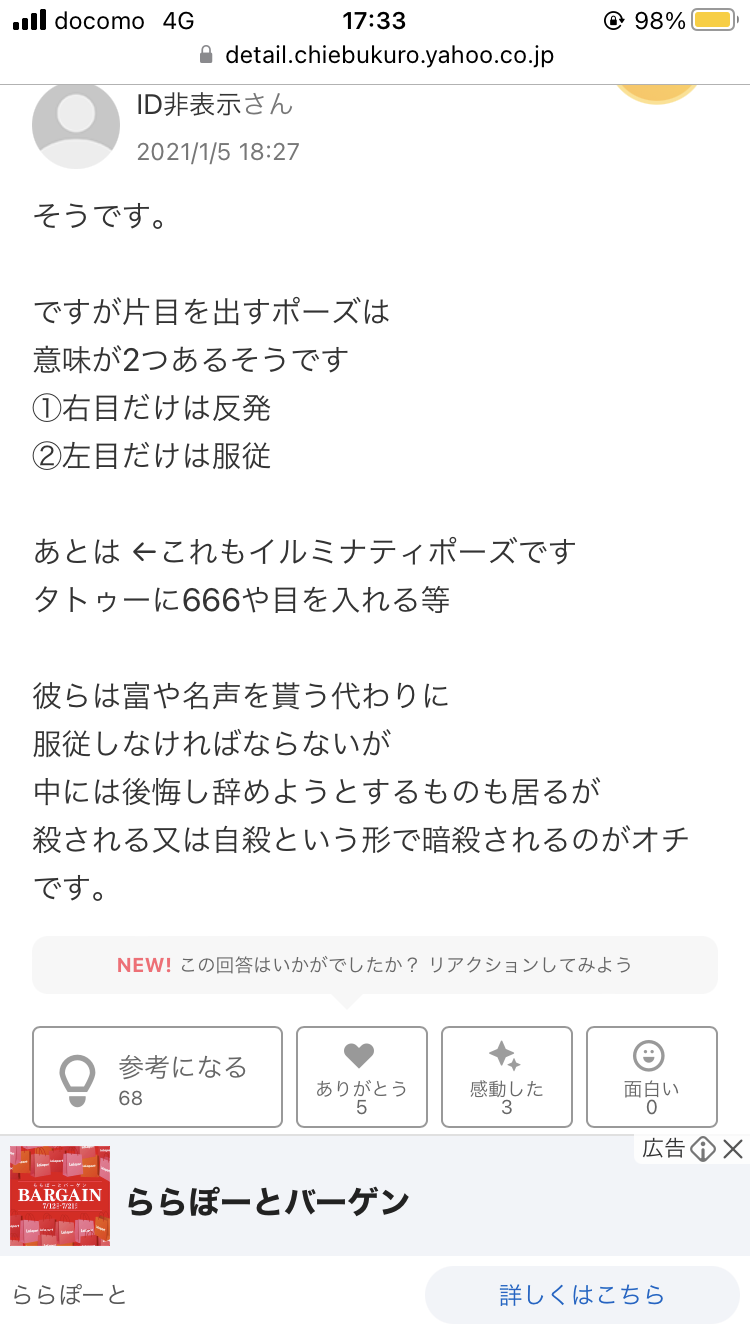Close the ららぽーと banner ad
The width and height of the screenshot is (750, 1334).
tap(733, 1148)
